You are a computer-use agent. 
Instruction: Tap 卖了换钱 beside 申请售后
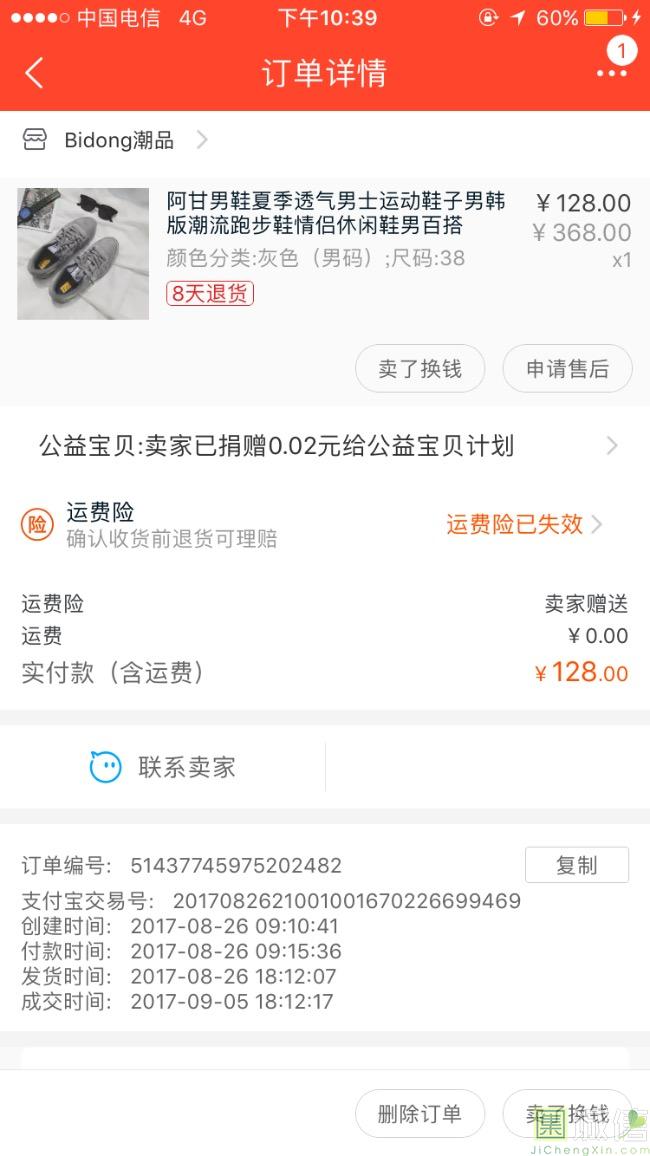point(420,369)
